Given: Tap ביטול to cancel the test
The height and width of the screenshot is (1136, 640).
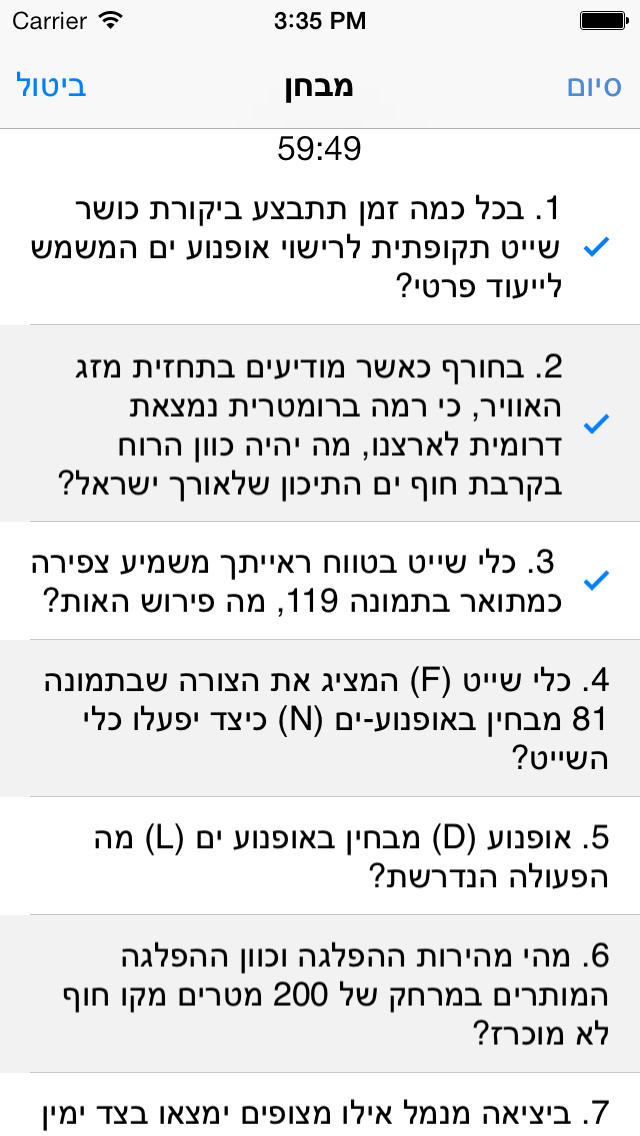Looking at the screenshot, I should (x=51, y=85).
